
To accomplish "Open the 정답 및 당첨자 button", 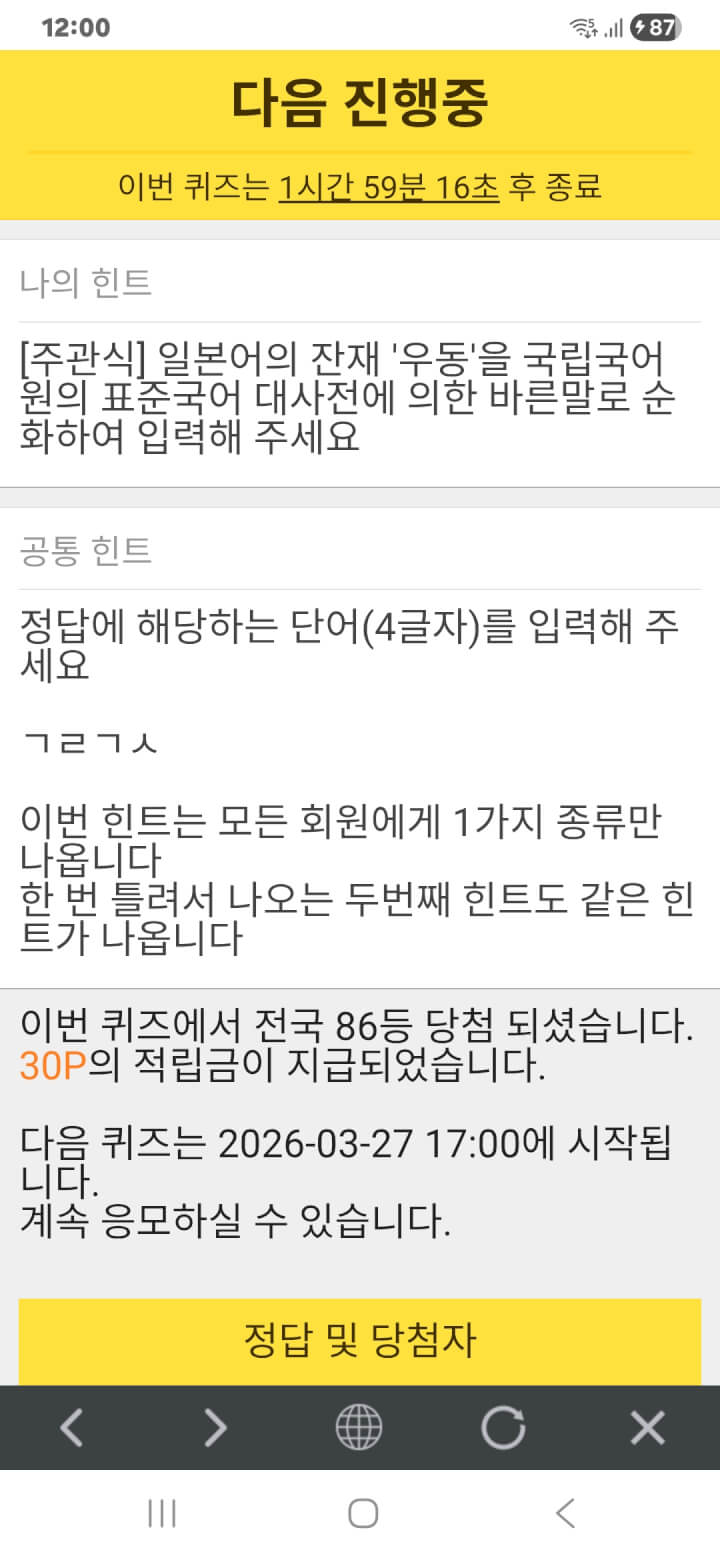I will (360, 1340).
